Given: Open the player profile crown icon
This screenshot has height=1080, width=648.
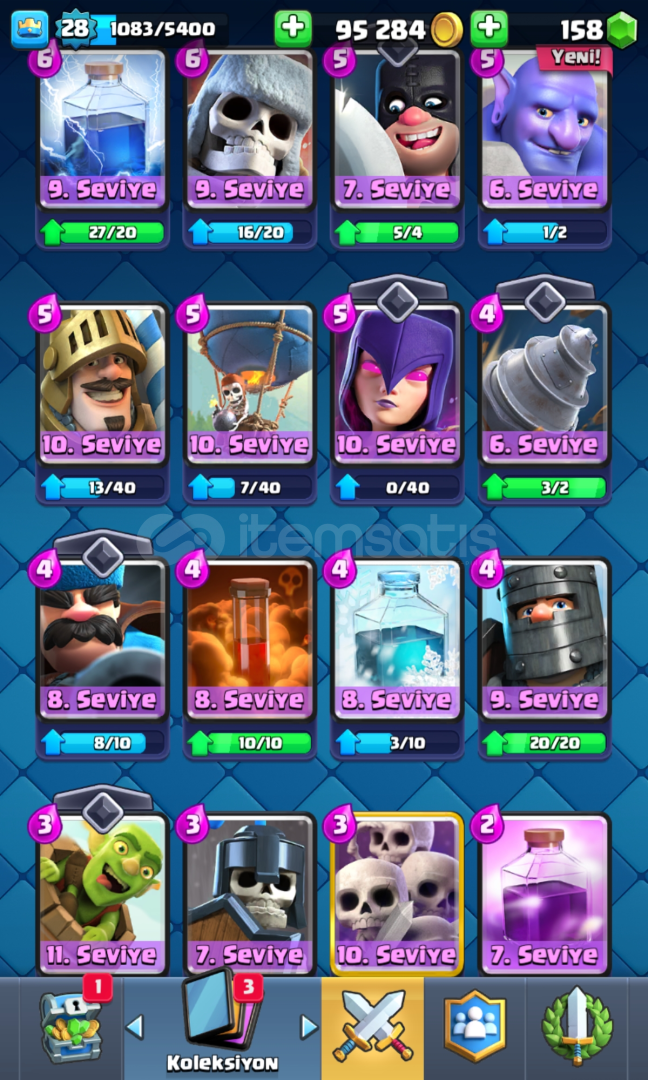Looking at the screenshot, I should [30, 29].
